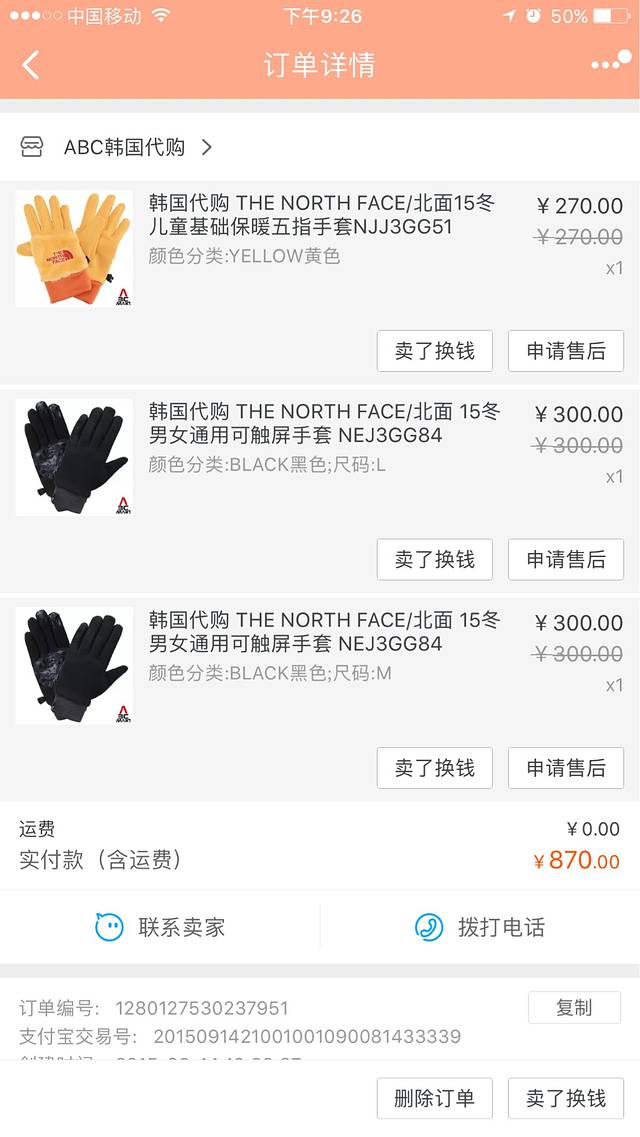Request 申请售后 for the yellow gloves
This screenshot has width=640, height=1137.
566,351
